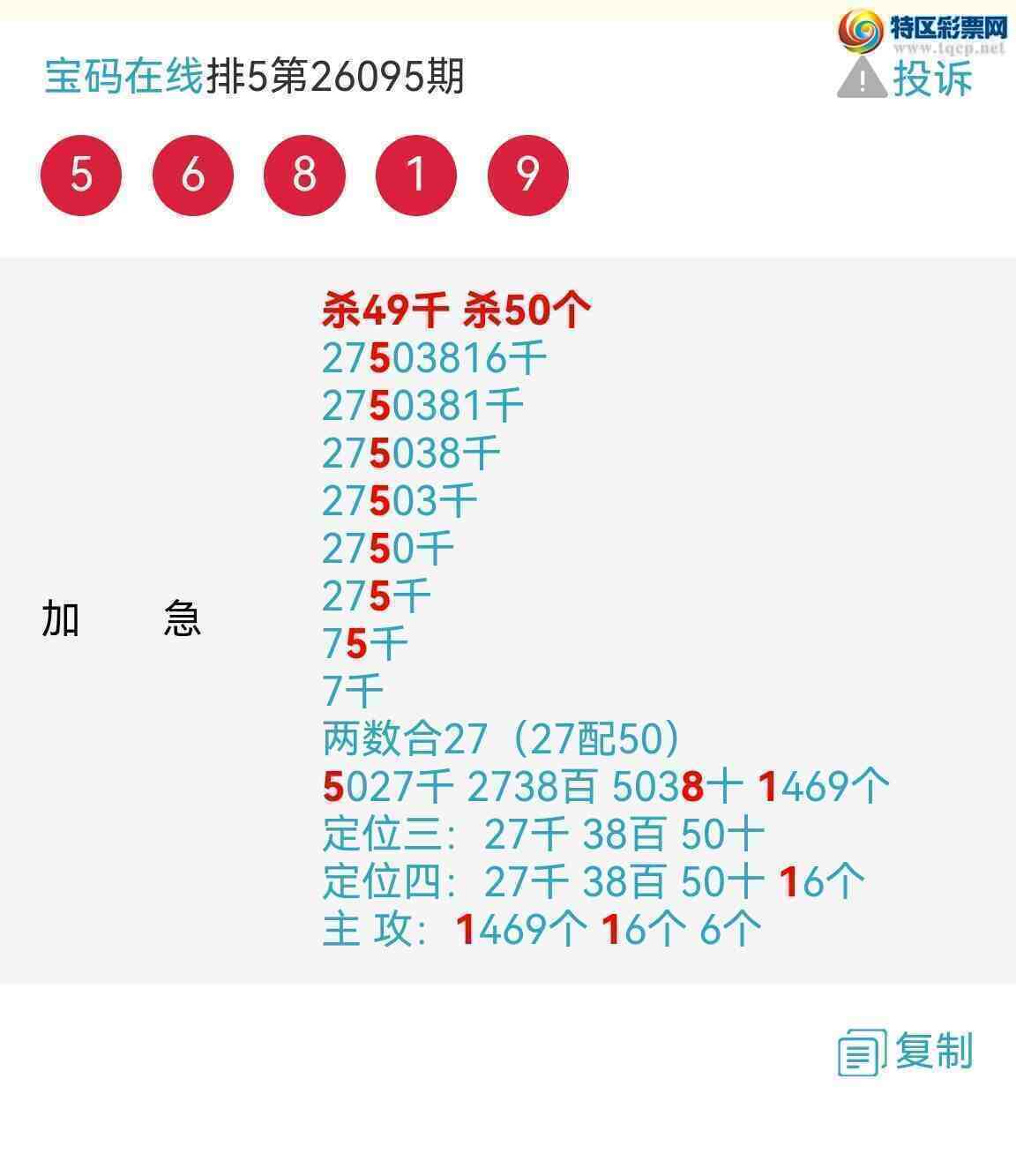Tap the 投诉 complaint button
The height and width of the screenshot is (1176, 1016).
point(906,78)
